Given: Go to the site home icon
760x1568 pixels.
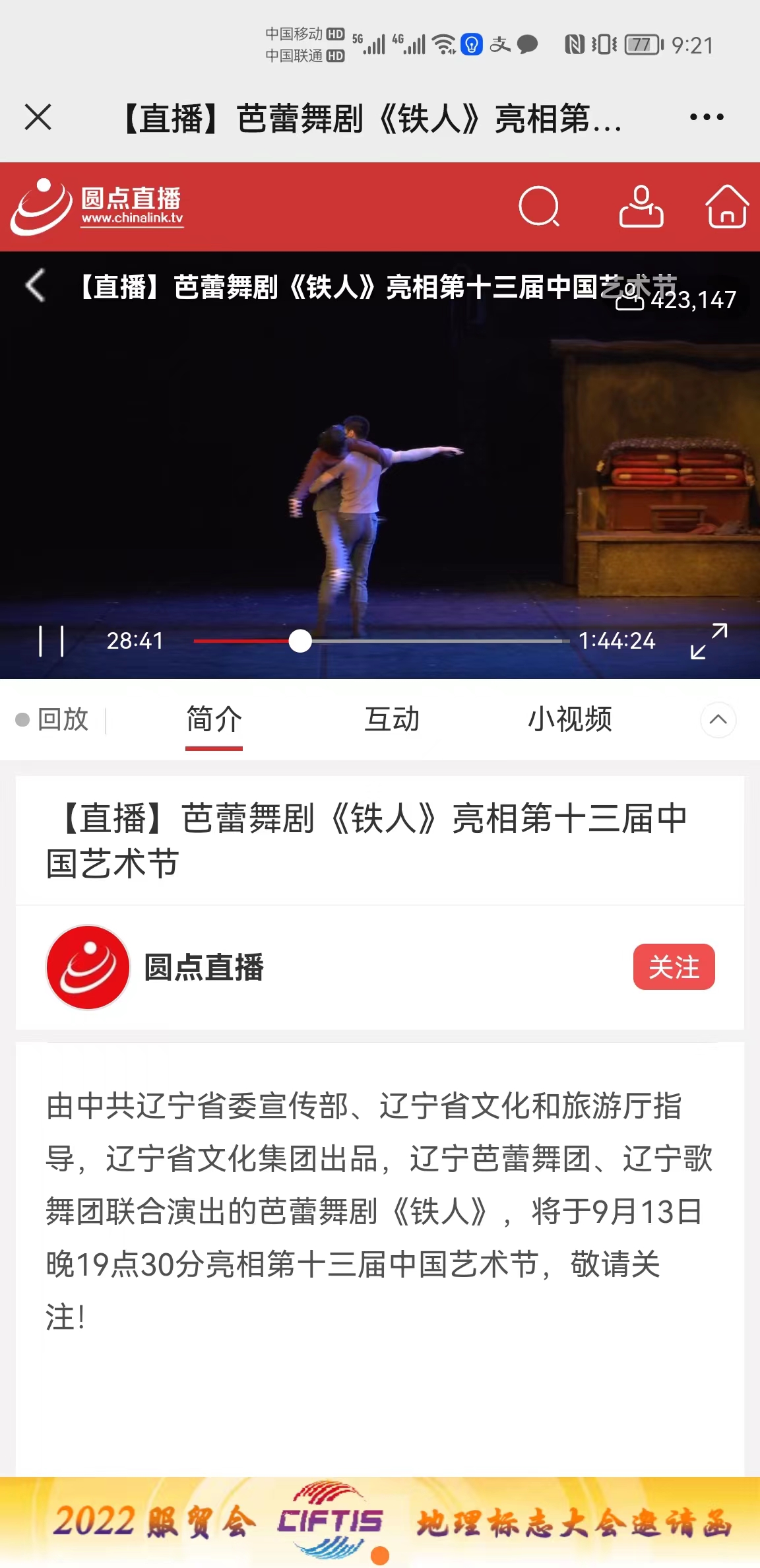Looking at the screenshot, I should (726, 207).
